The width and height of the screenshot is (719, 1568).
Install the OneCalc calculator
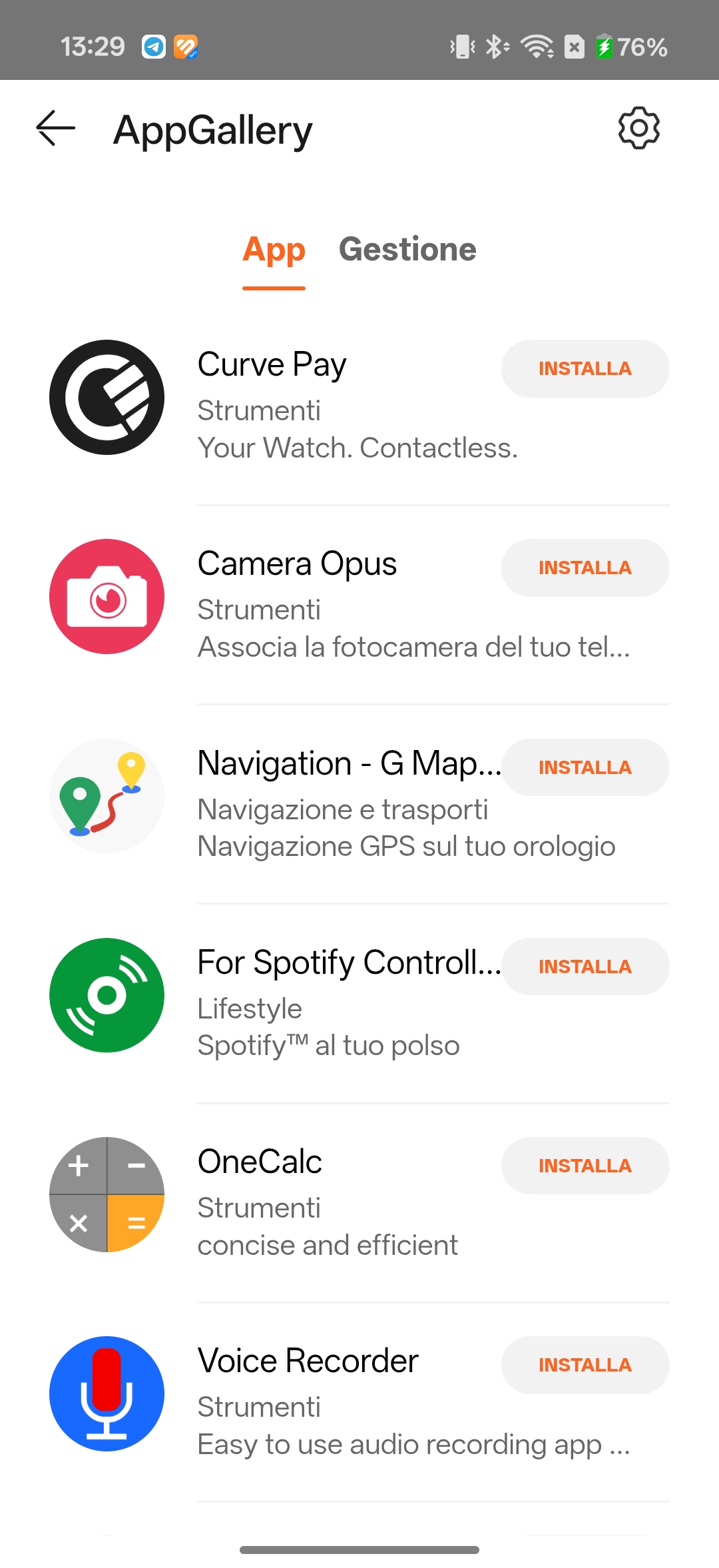[x=585, y=1166]
